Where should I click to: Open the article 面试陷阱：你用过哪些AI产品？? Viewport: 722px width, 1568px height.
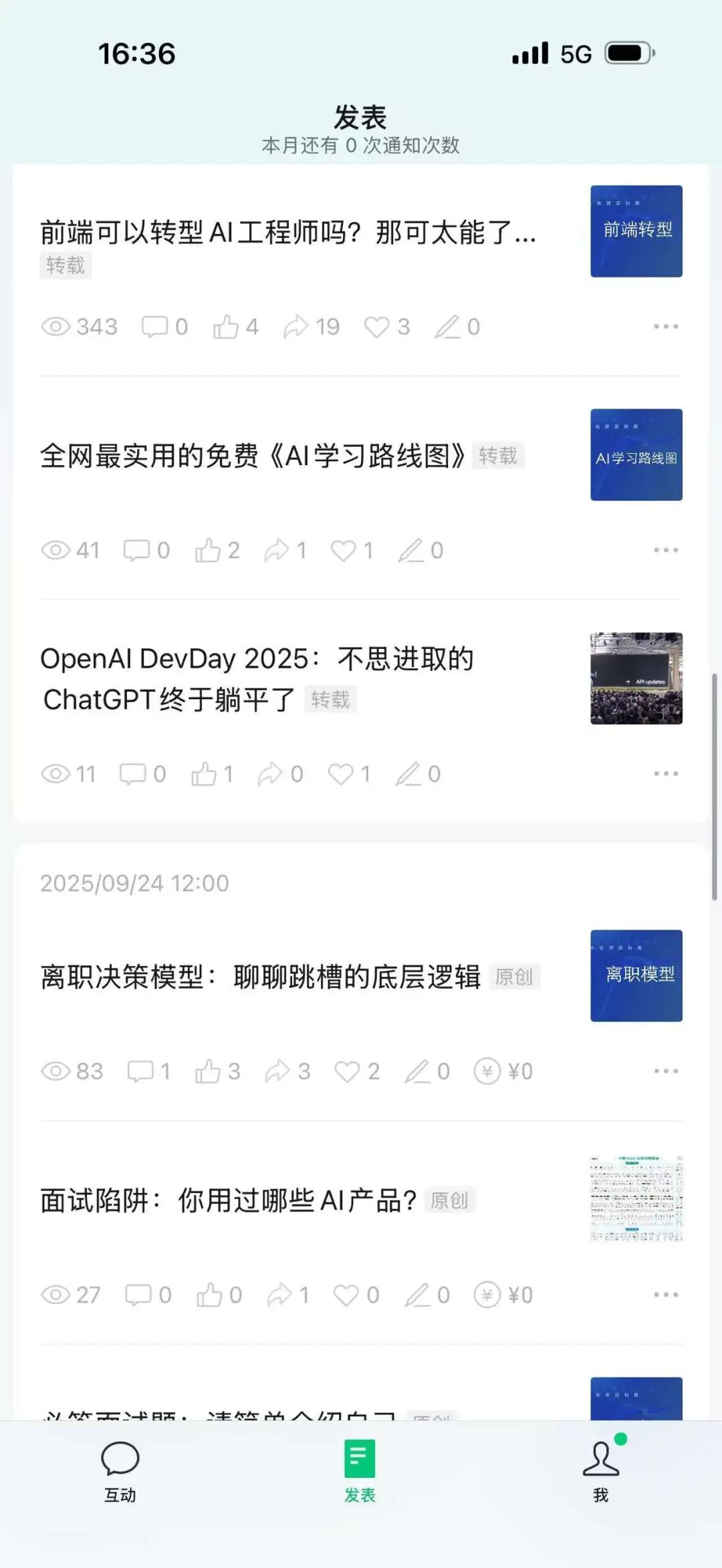click(229, 1200)
